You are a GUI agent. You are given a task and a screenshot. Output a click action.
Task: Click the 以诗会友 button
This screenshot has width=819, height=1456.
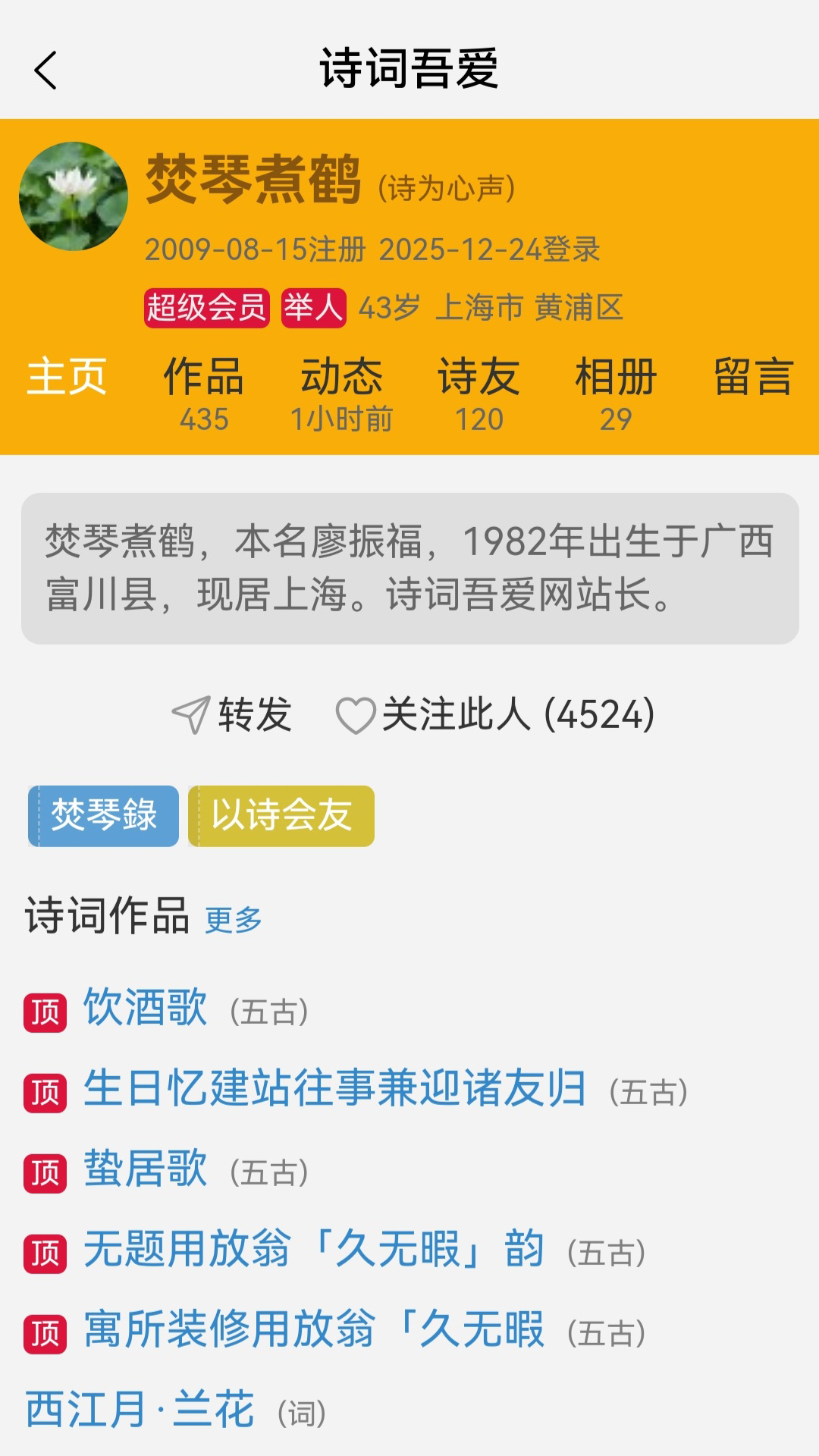tap(281, 816)
